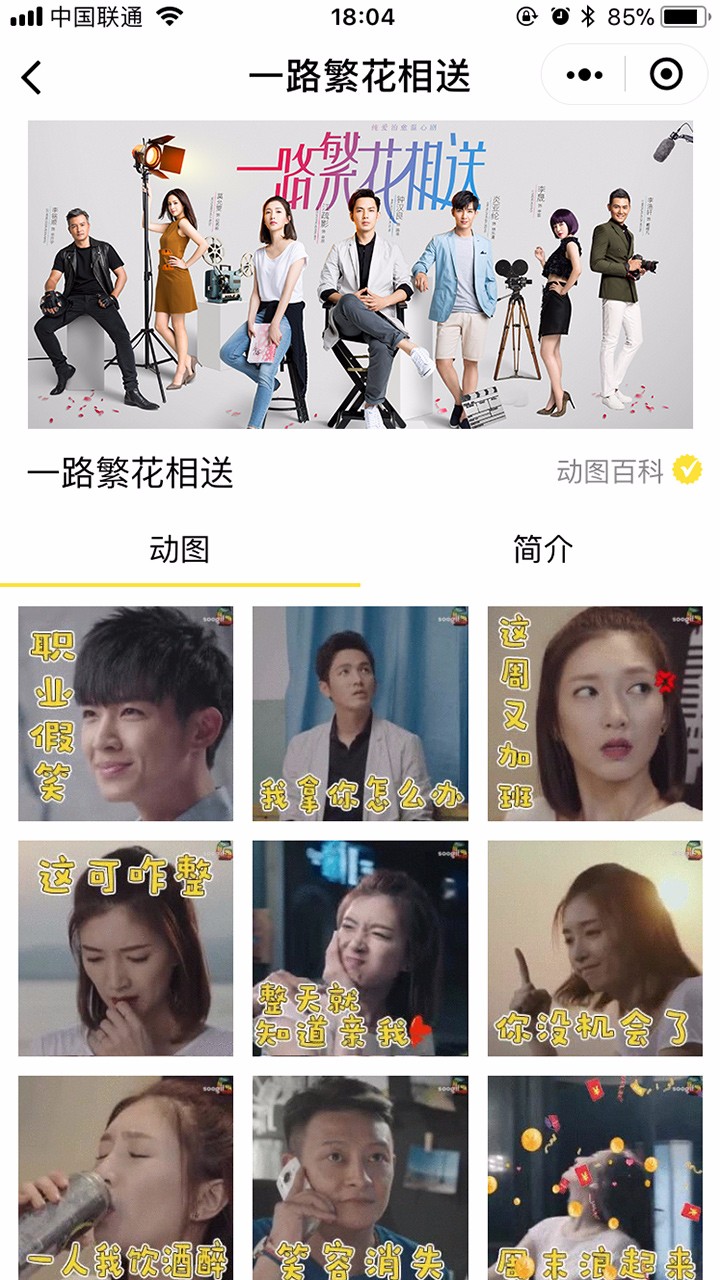The height and width of the screenshot is (1280, 720).
Task: Open the 我拿你怎么办 GIF
Action: pyautogui.click(x=360, y=714)
